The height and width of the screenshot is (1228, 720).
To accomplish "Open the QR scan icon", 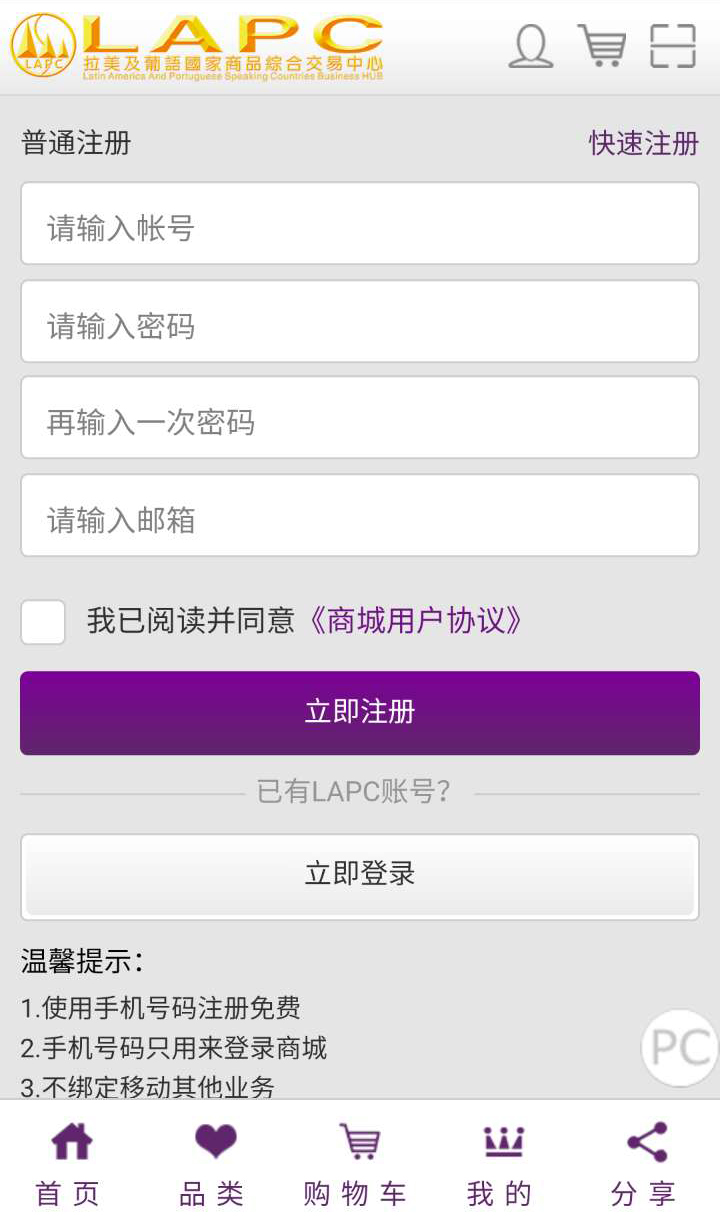I will point(673,46).
